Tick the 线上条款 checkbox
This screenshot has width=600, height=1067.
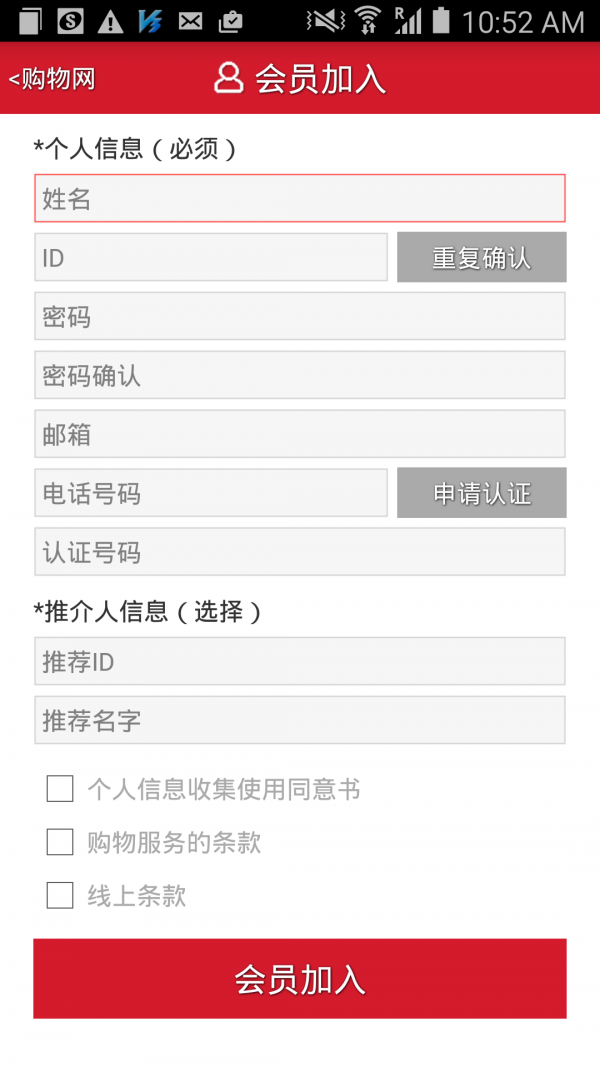click(x=60, y=896)
